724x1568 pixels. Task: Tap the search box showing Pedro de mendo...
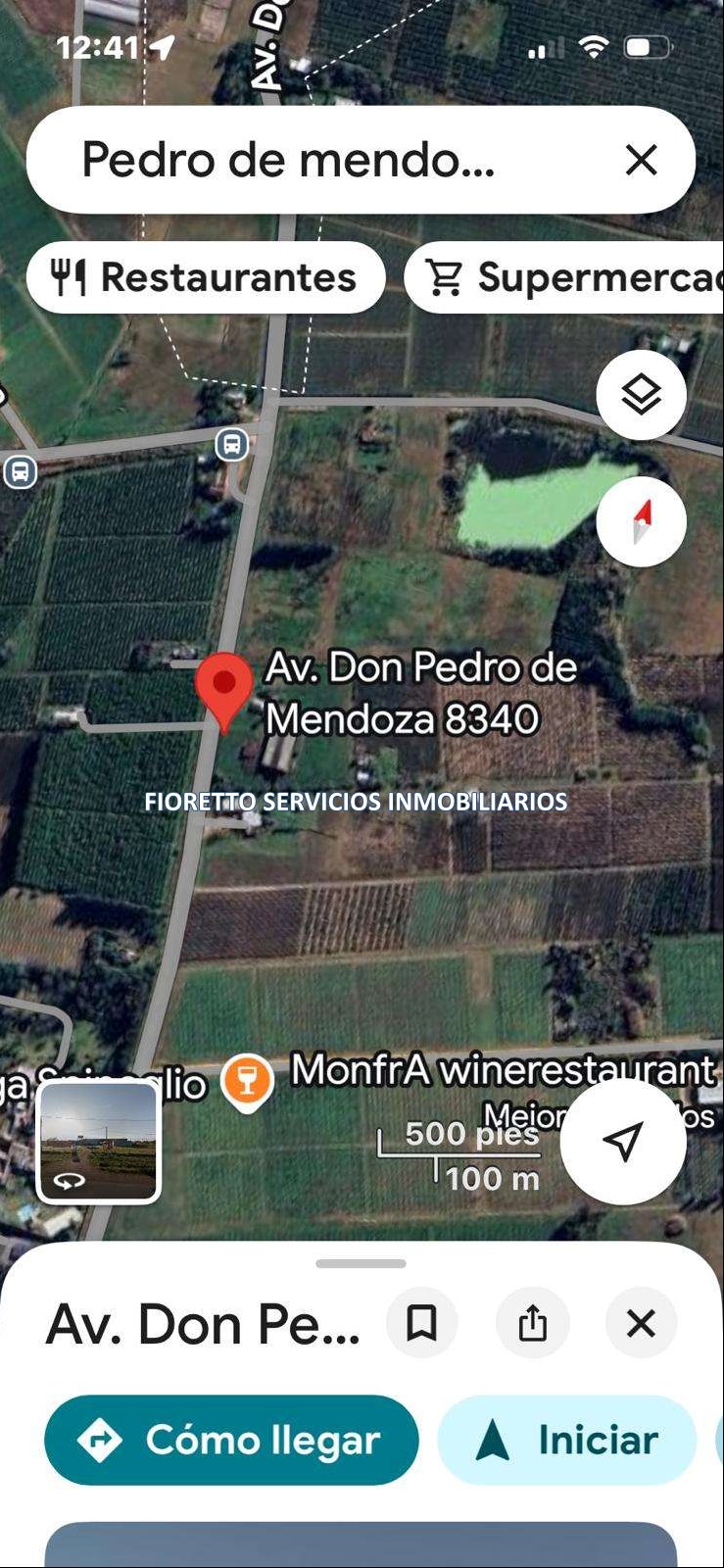[x=294, y=160]
